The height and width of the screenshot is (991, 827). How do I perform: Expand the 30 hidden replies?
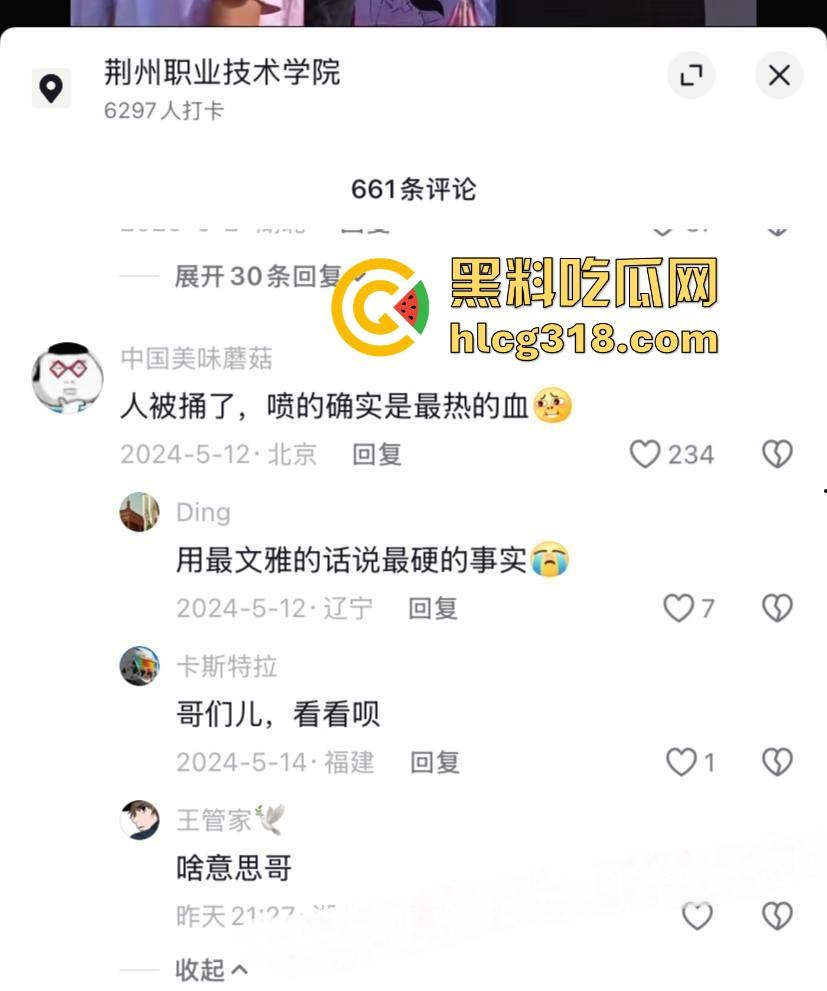[260, 276]
